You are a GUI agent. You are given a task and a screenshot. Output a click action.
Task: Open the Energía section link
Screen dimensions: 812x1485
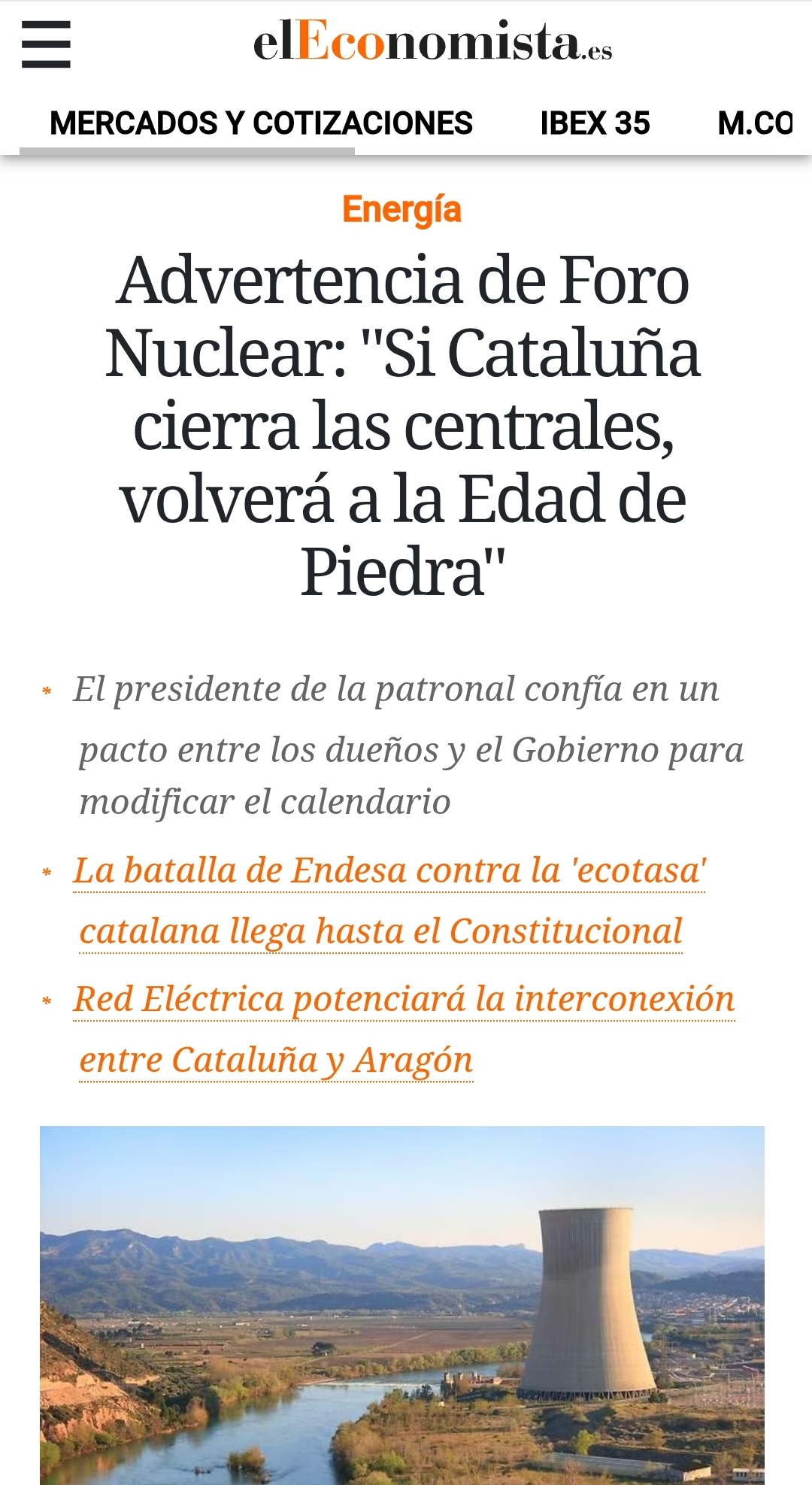(401, 210)
